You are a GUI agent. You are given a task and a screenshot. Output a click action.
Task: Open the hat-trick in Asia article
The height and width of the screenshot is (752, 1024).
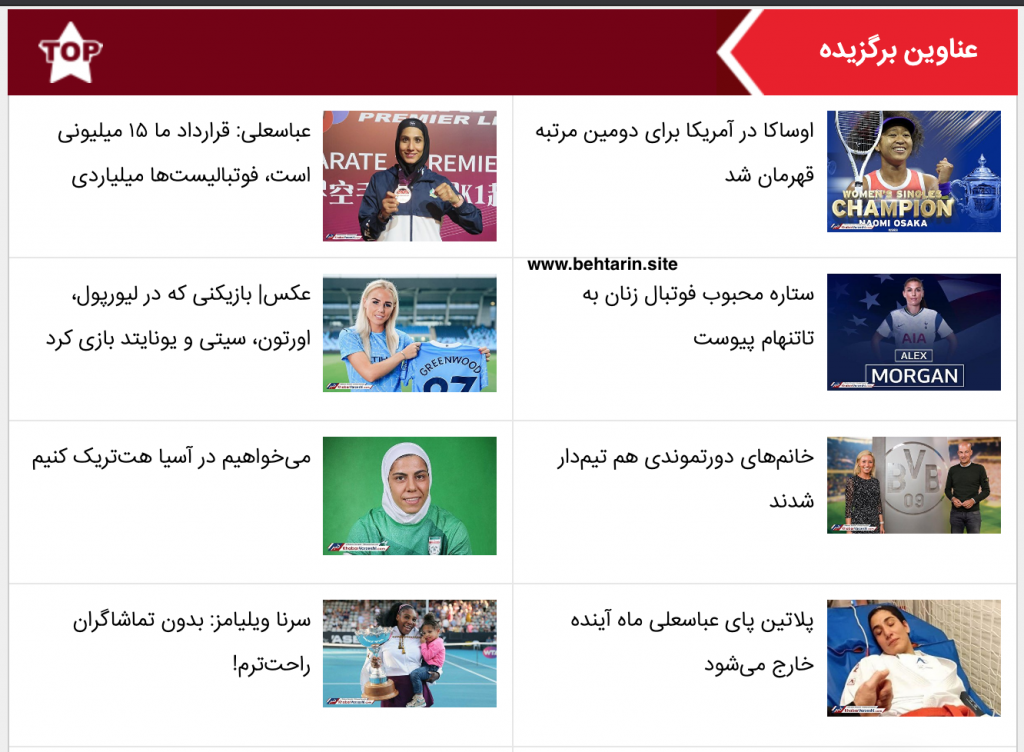coord(172,458)
